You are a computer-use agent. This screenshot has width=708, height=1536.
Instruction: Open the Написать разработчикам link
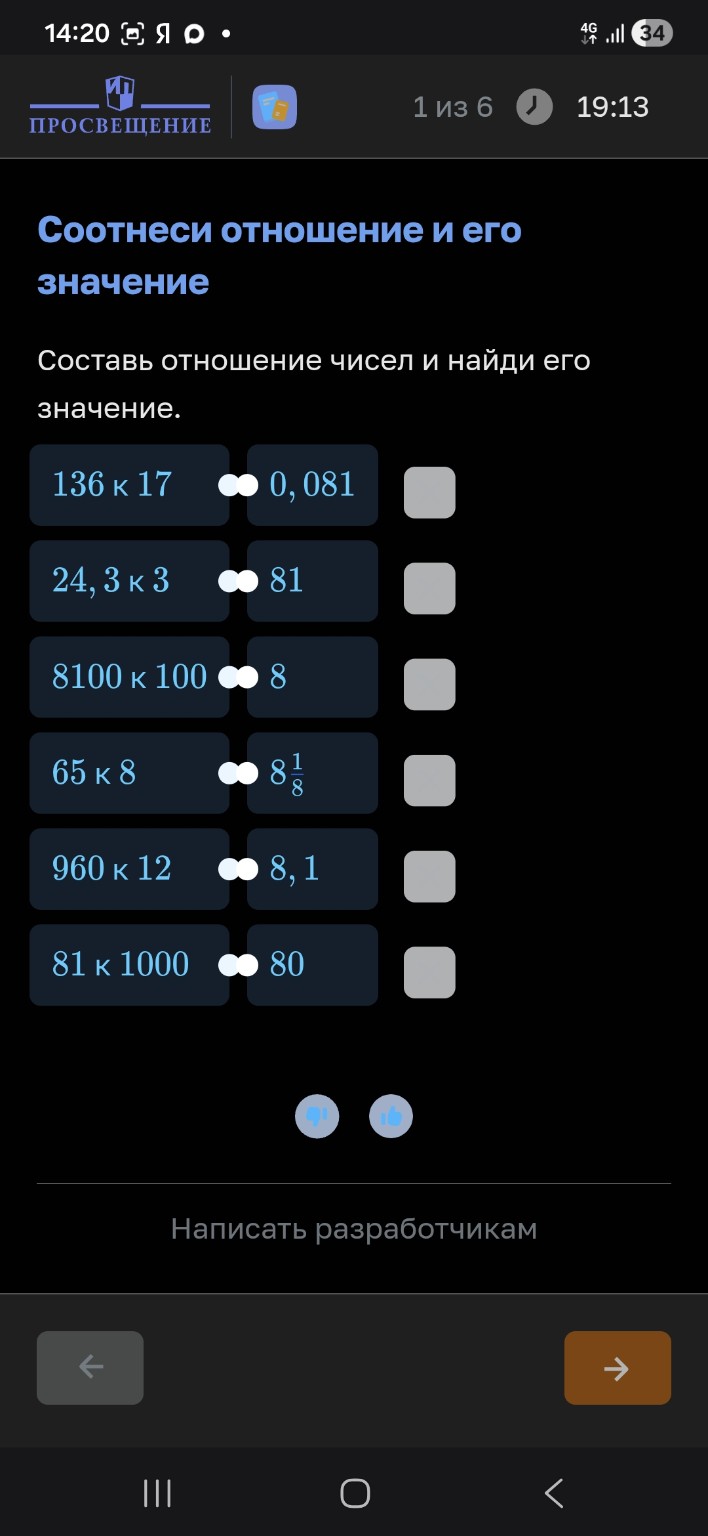(354, 1229)
